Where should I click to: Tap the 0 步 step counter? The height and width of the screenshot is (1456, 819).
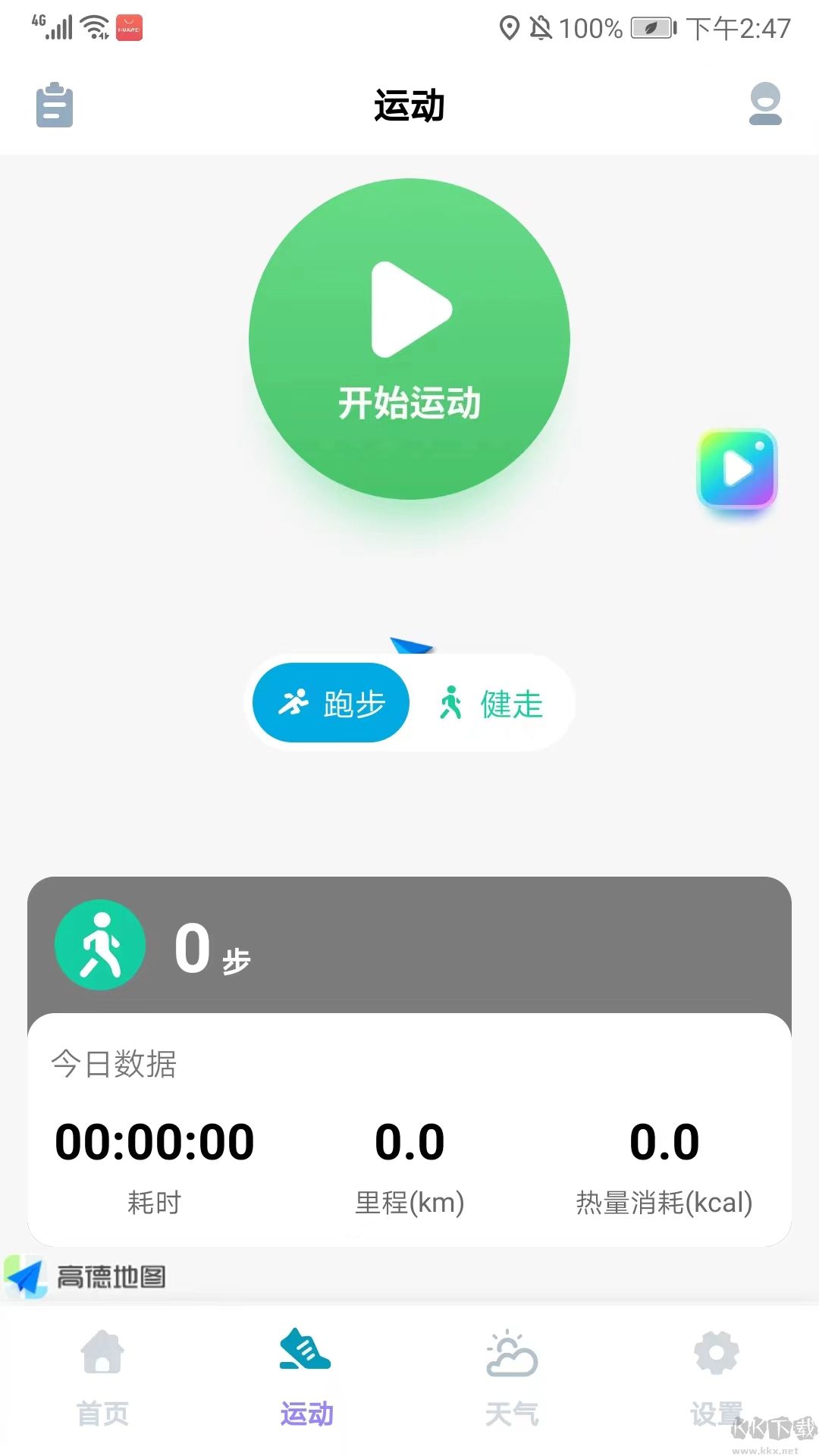pyautogui.click(x=210, y=948)
